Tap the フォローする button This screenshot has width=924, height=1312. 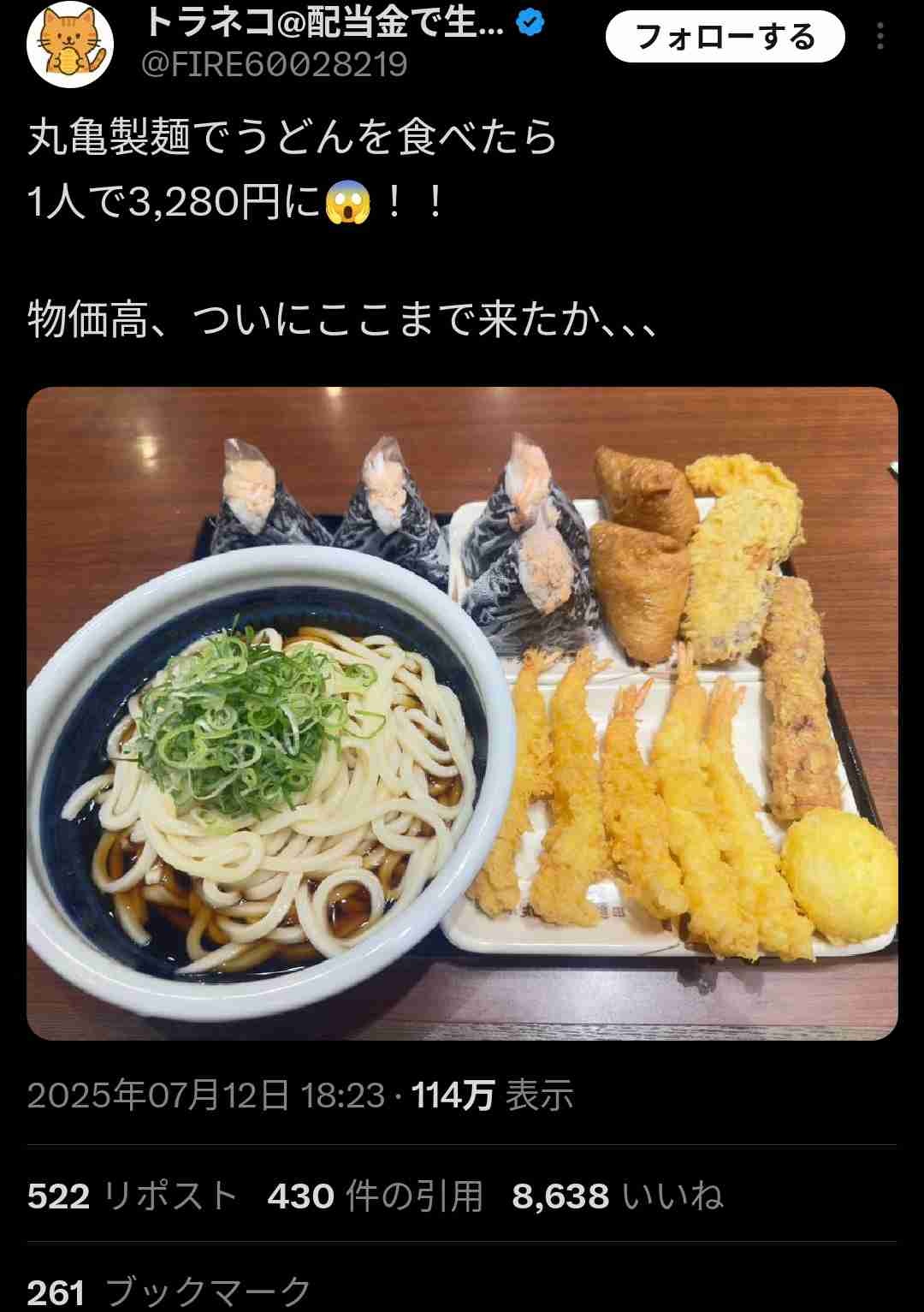pos(725,37)
